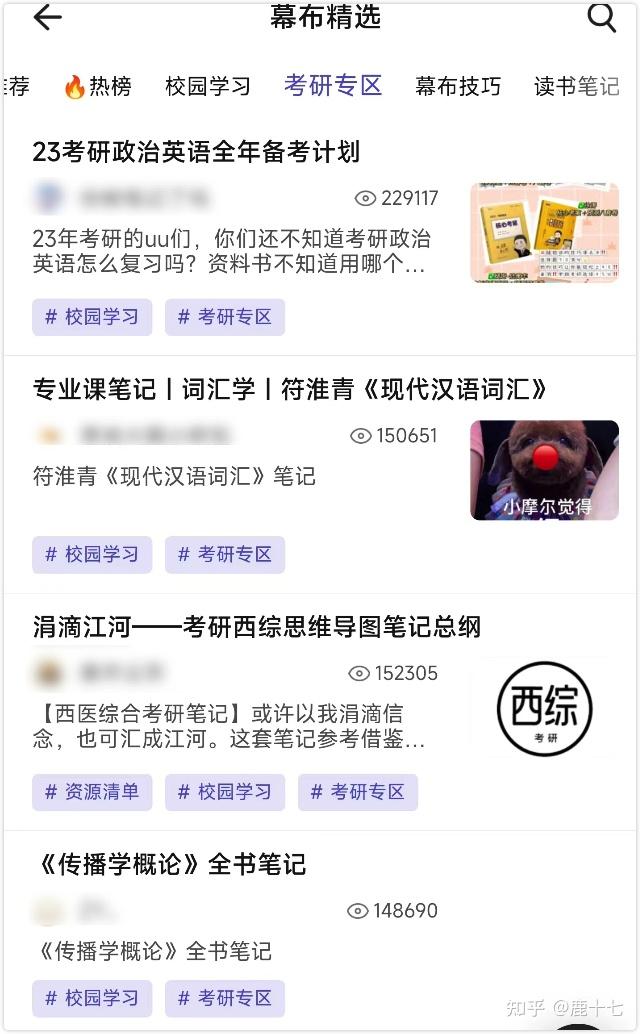Switch to the 热榜 tab
The image size is (640, 1034).
pos(98,86)
